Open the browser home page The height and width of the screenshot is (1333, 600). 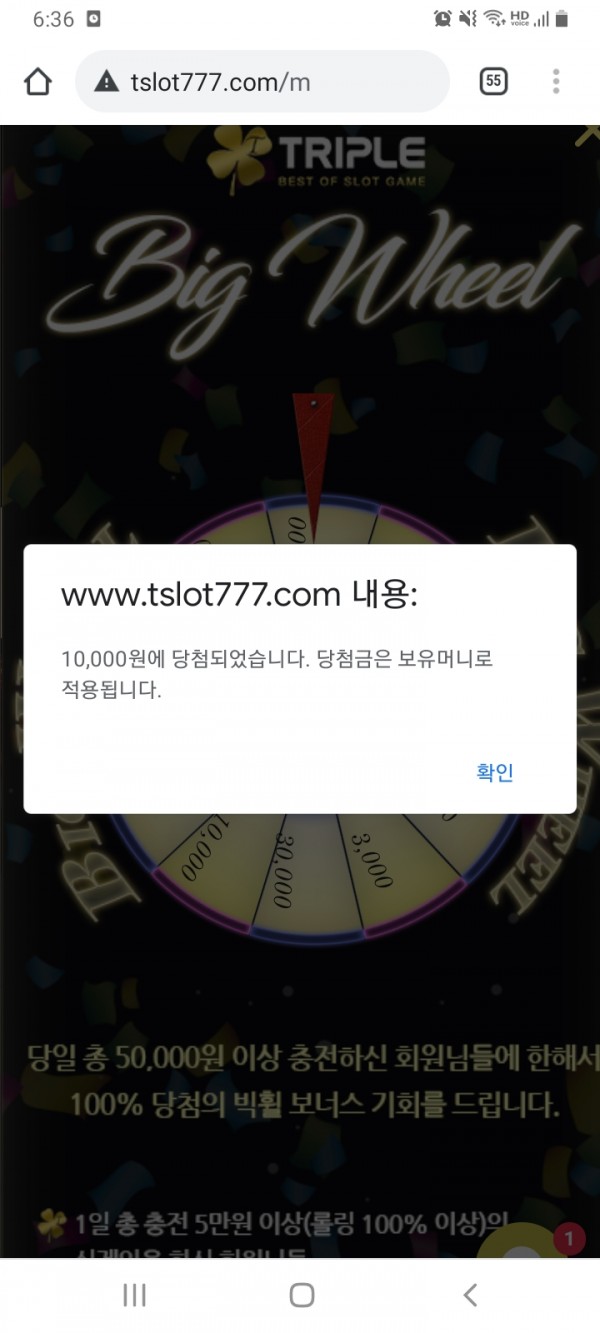coord(38,82)
